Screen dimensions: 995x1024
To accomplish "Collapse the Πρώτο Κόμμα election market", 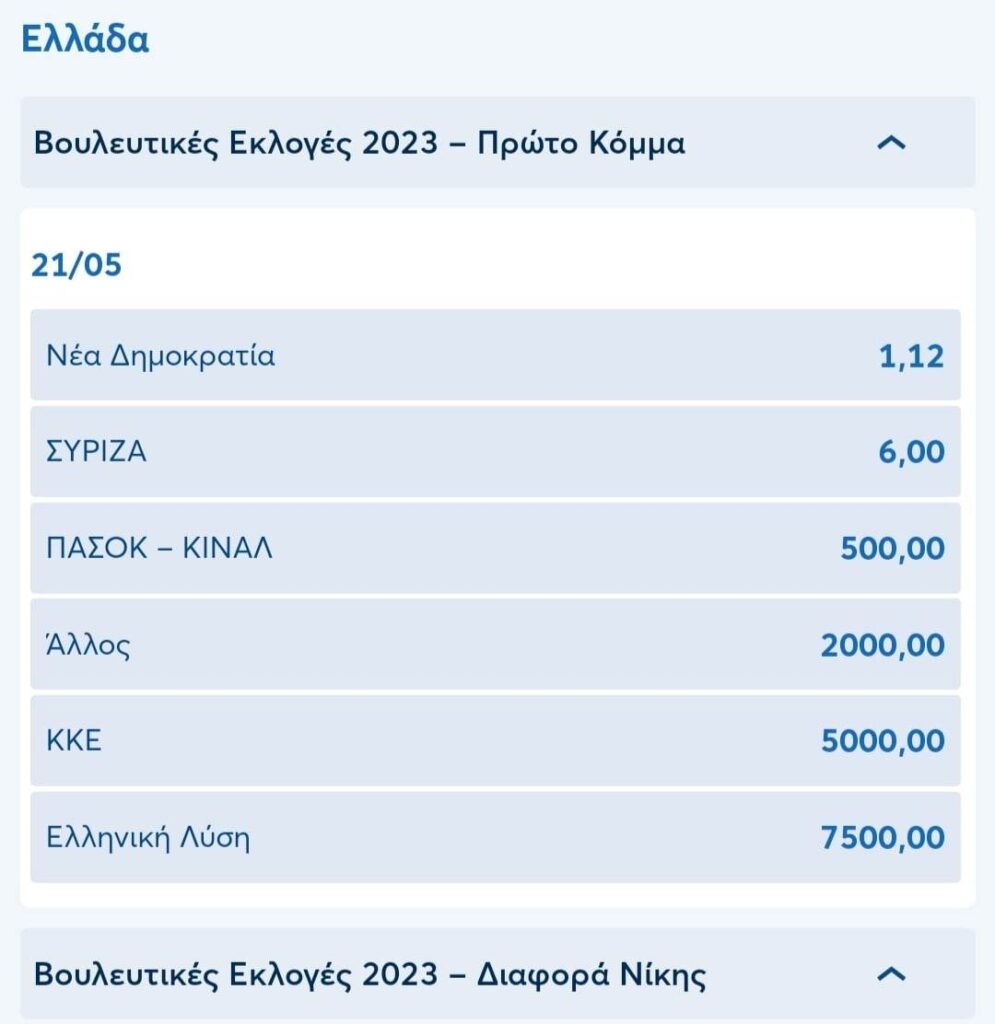I will 890,143.
